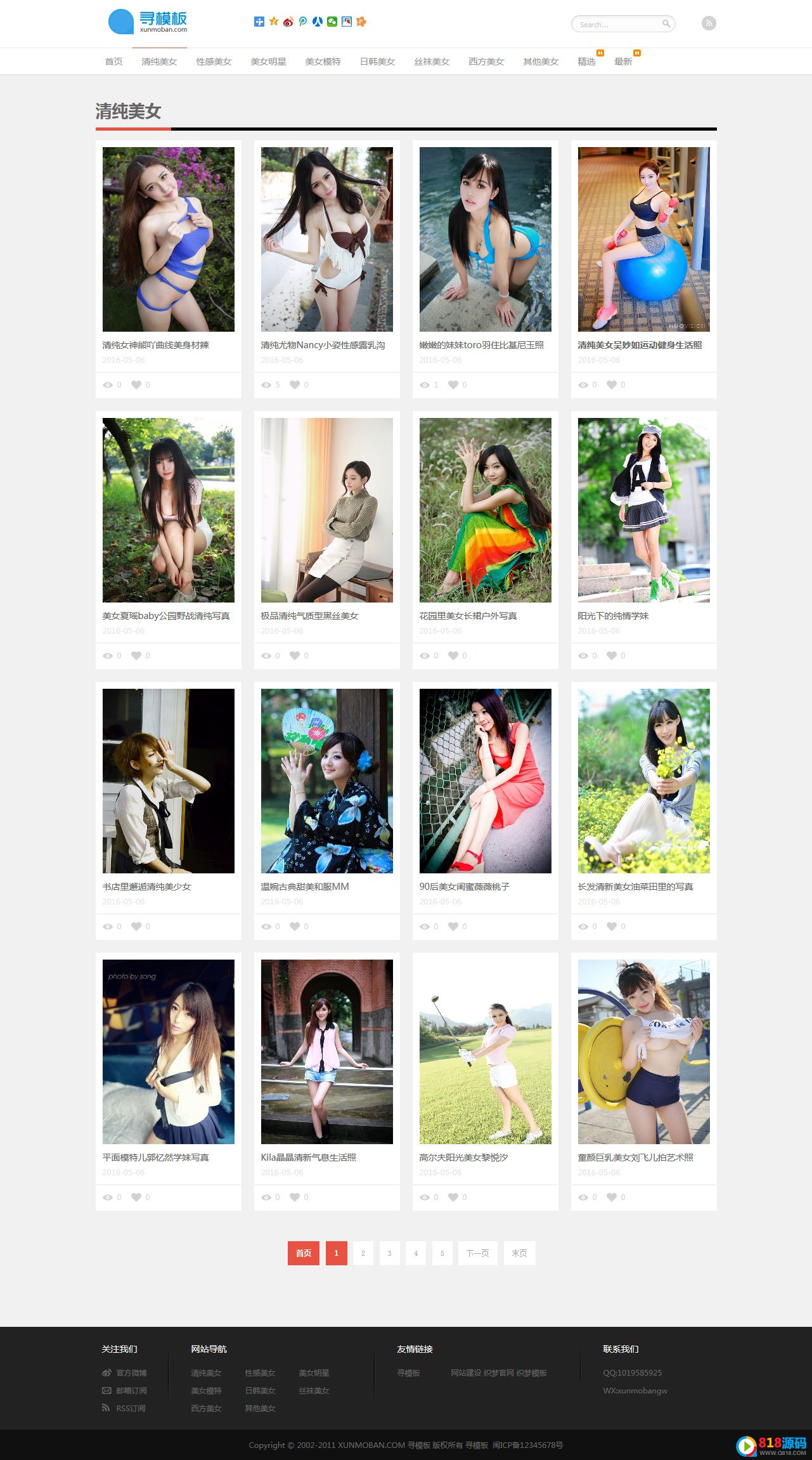This screenshot has width=812, height=1460.
Task: Open the 最新 tab
Action: click(x=623, y=62)
